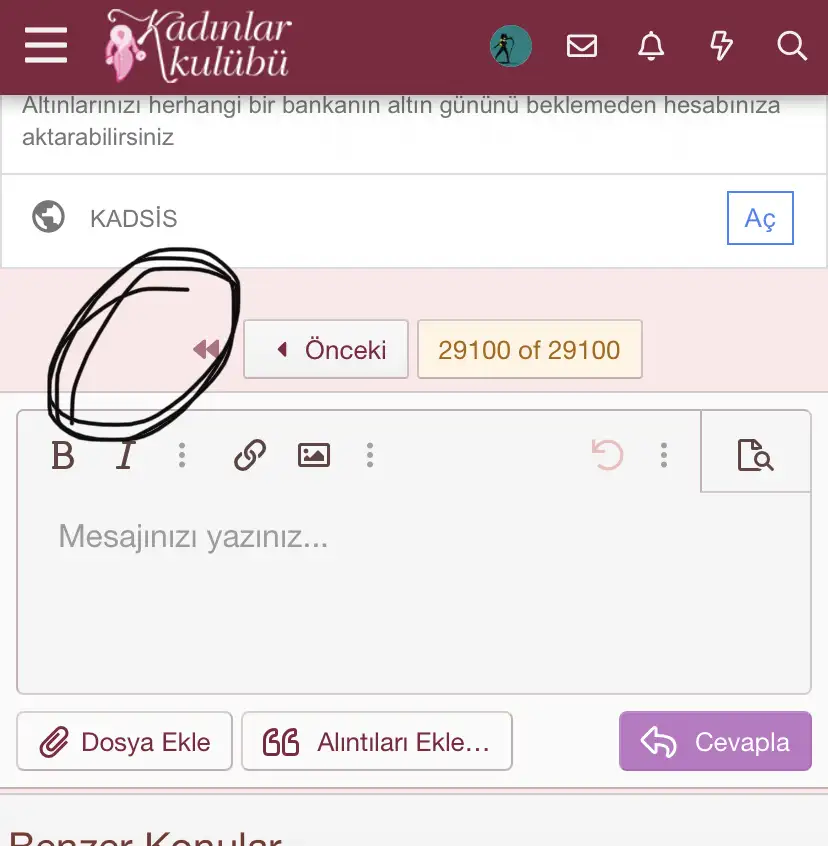This screenshot has width=828, height=846.
Task: Open the search magnifier
Action: point(791,46)
